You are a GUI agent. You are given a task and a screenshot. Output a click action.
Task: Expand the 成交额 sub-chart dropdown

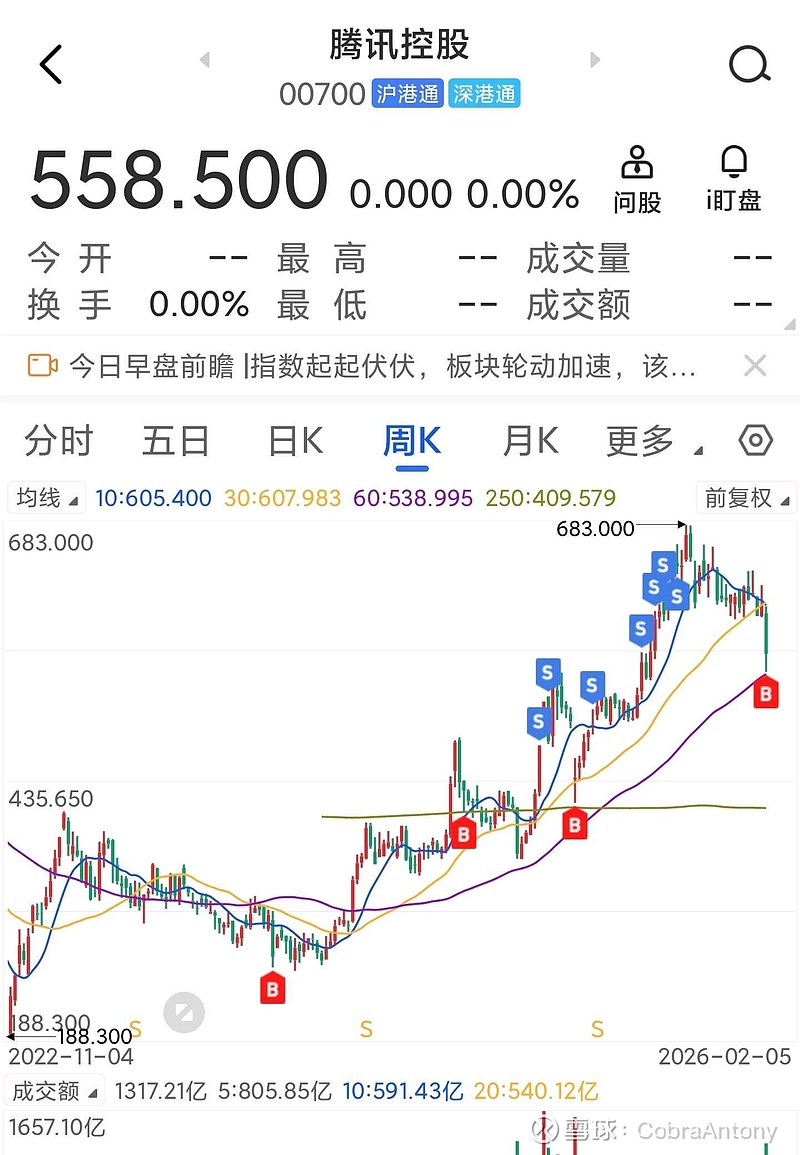pos(48,1091)
